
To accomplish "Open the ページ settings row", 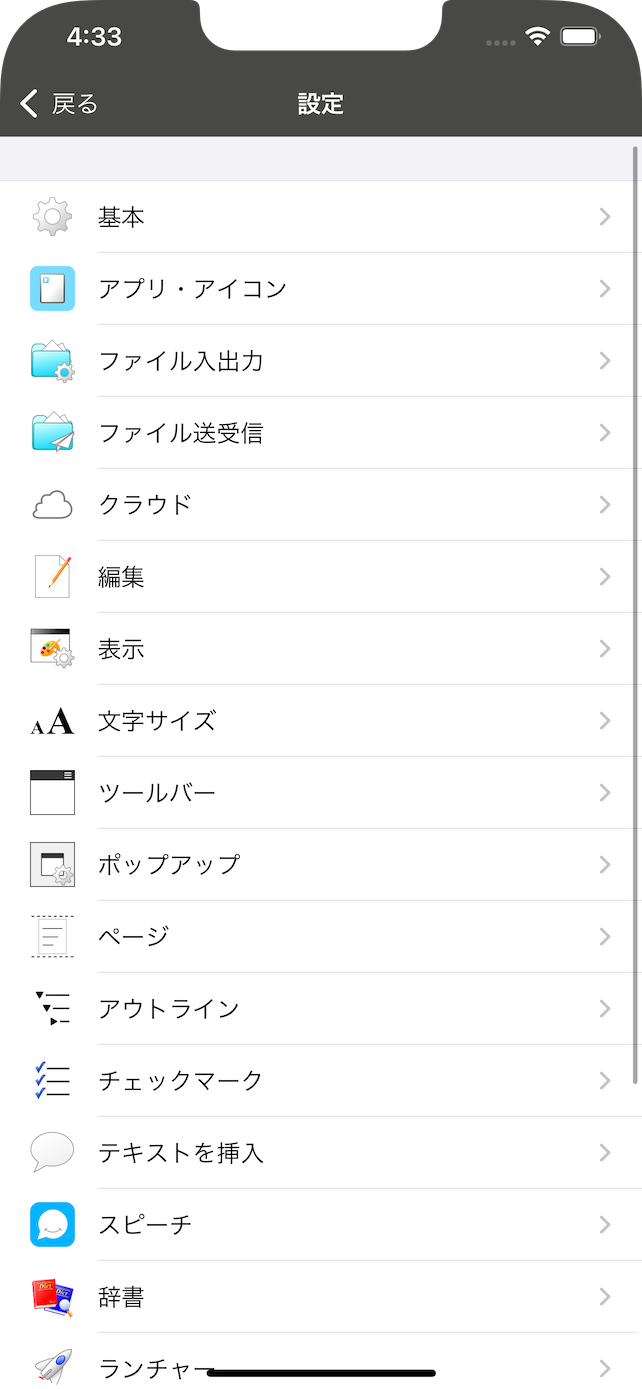I will point(321,937).
